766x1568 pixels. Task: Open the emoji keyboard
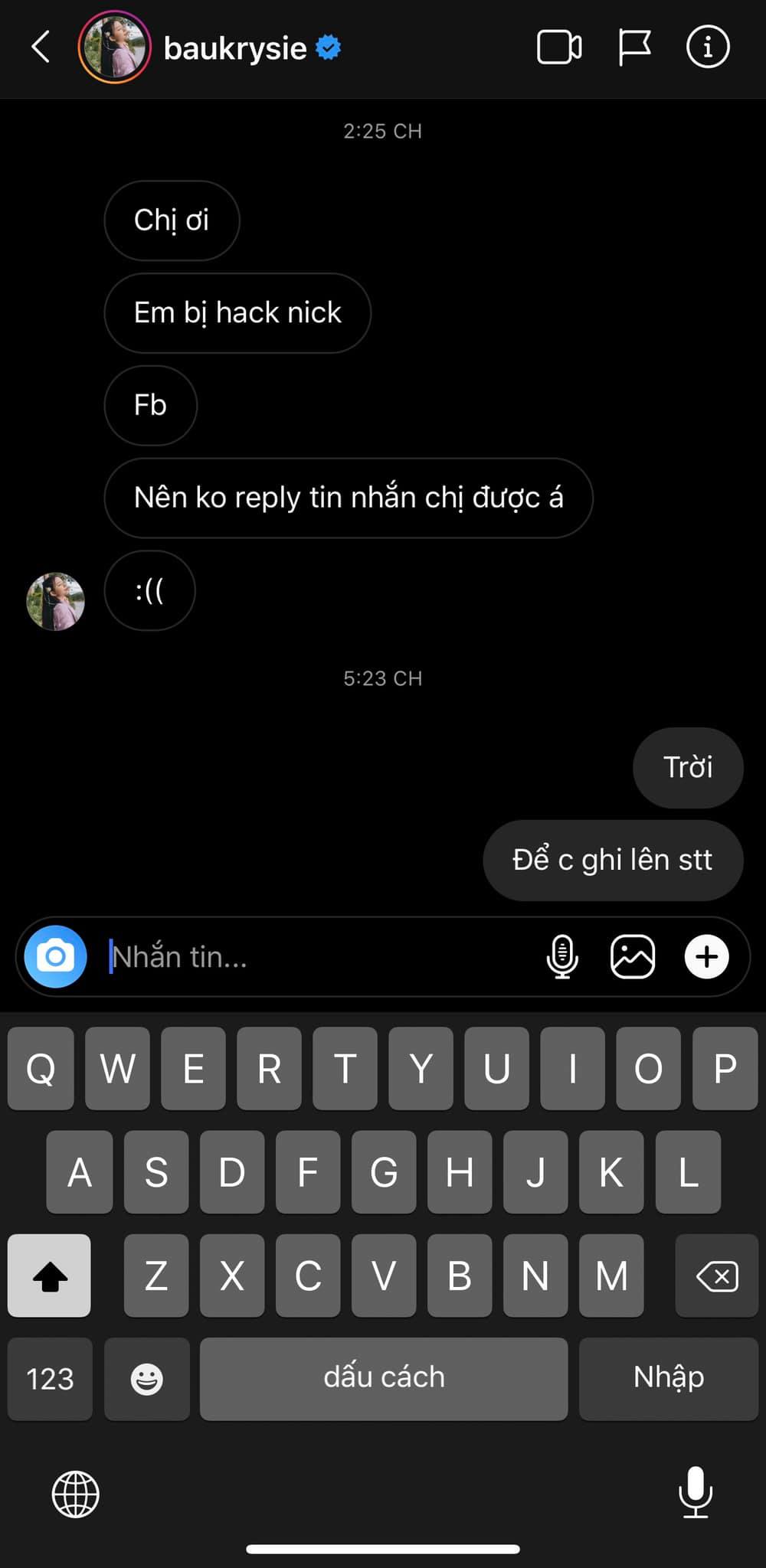146,1378
